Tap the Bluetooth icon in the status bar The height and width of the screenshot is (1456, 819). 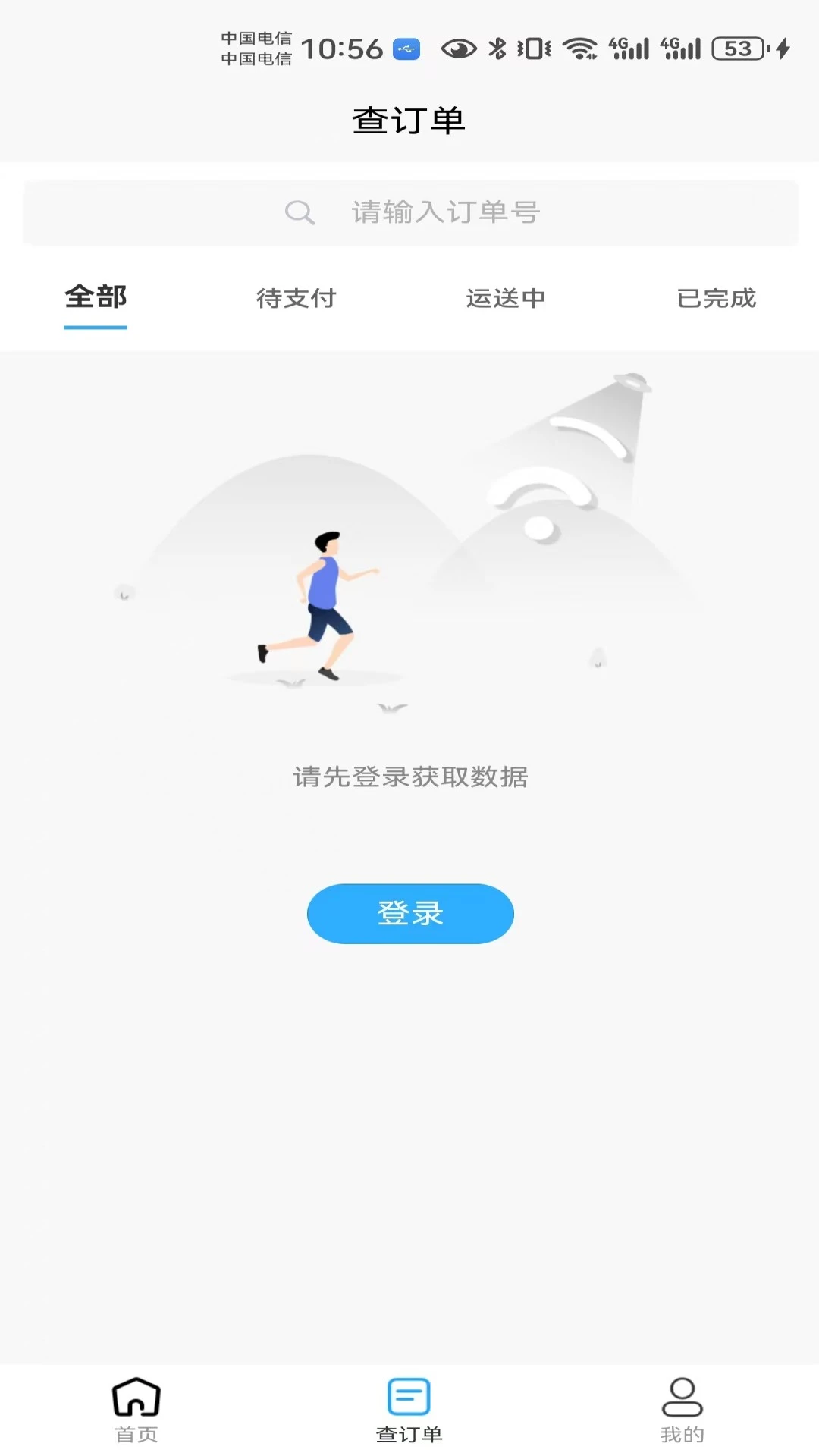[497, 47]
